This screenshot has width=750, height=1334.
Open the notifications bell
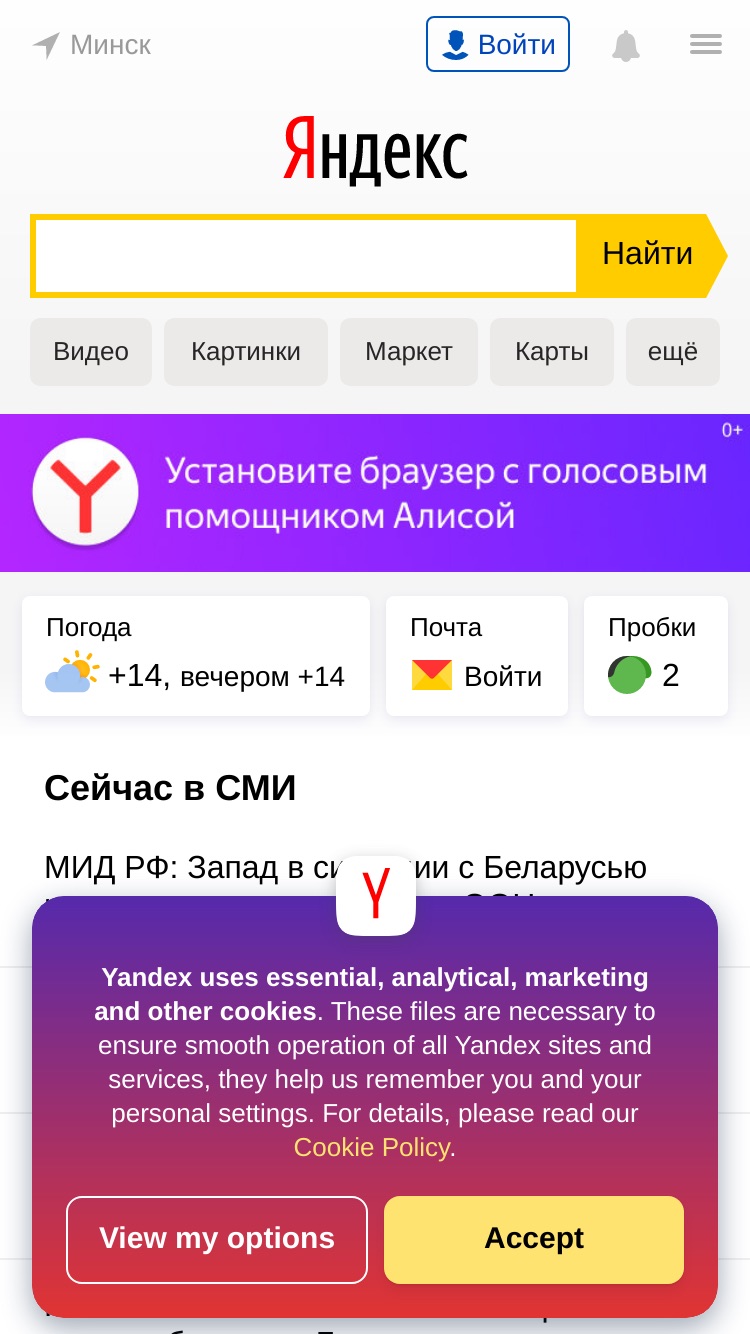[x=626, y=45]
